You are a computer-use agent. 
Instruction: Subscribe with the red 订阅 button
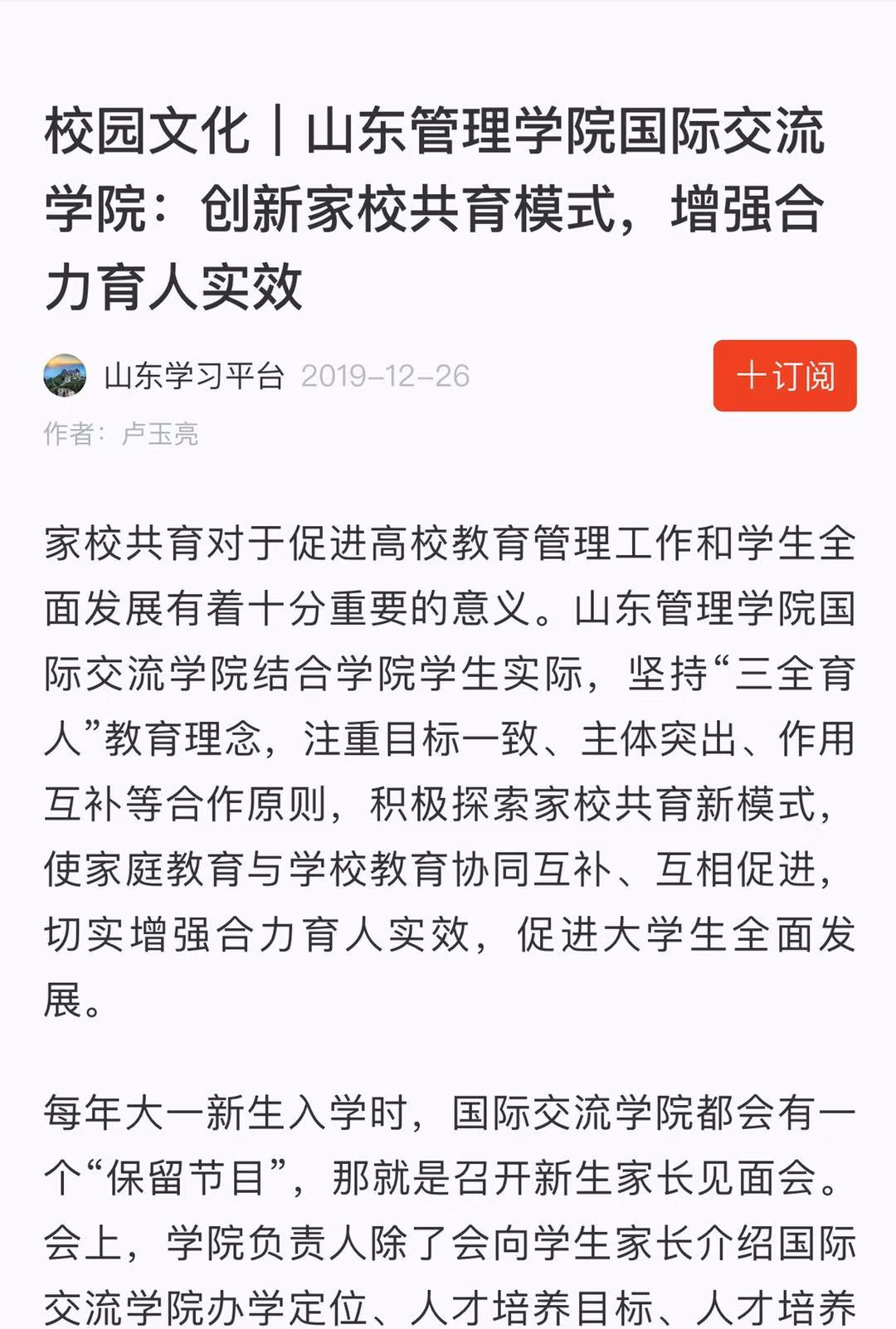784,376
